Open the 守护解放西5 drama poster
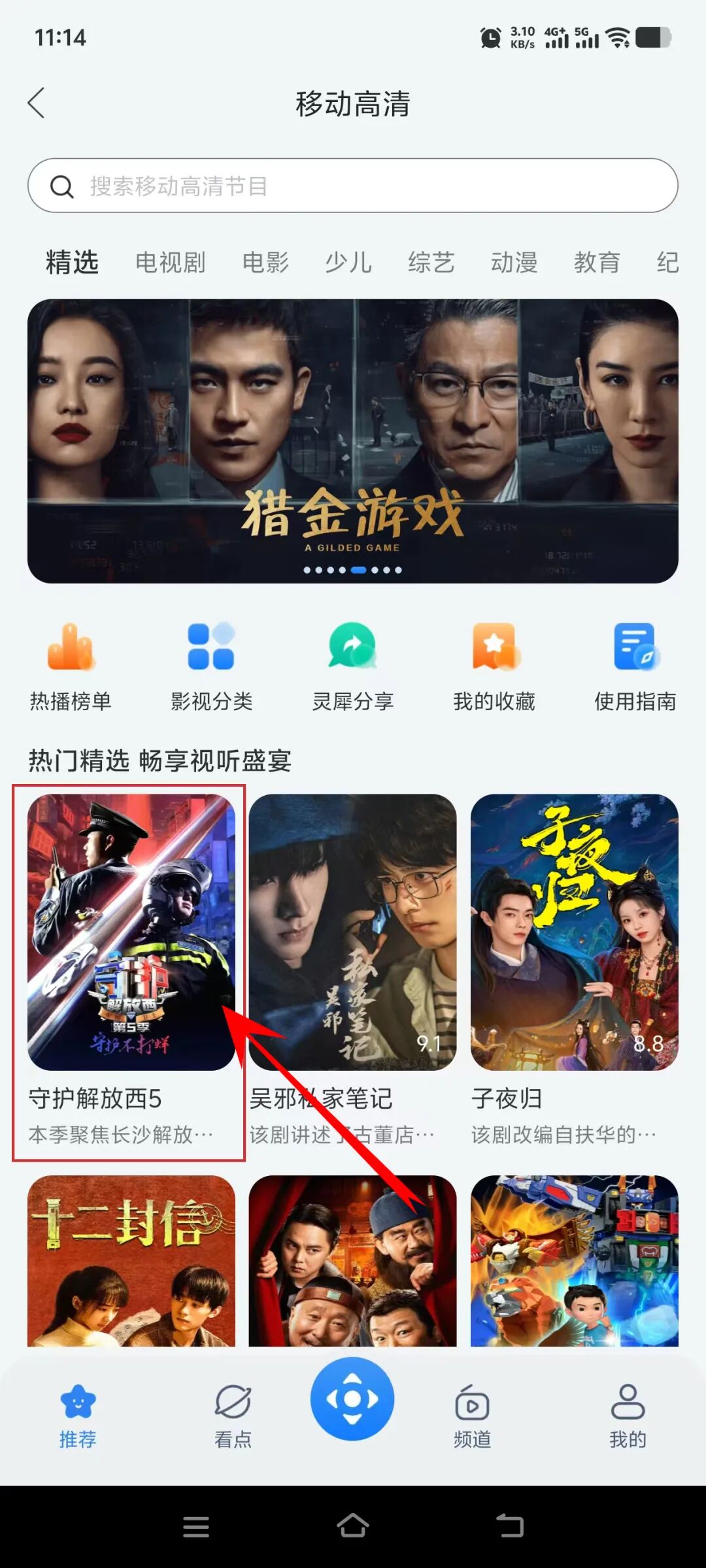The width and height of the screenshot is (706, 1568). click(x=131, y=928)
